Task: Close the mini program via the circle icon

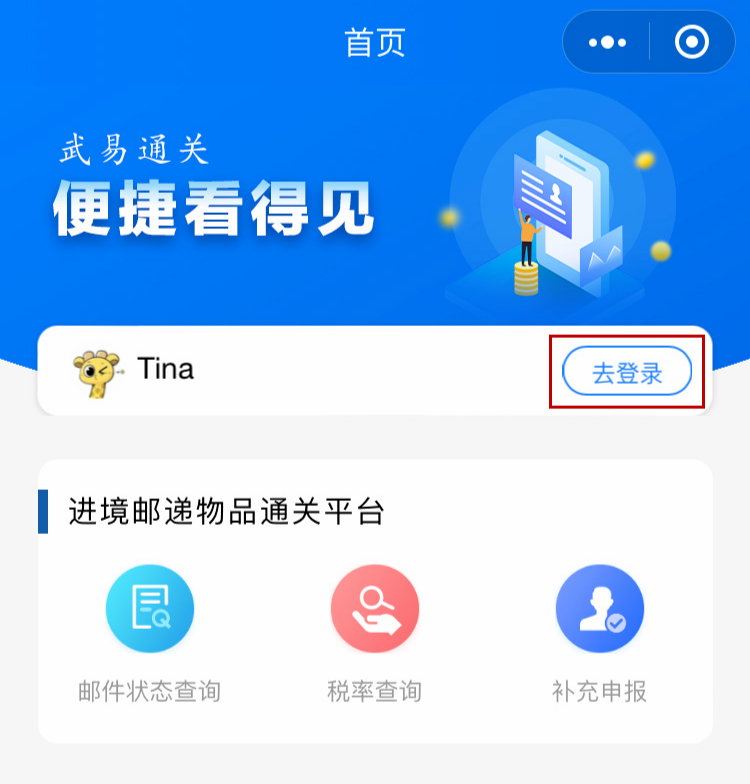Action: coord(692,43)
